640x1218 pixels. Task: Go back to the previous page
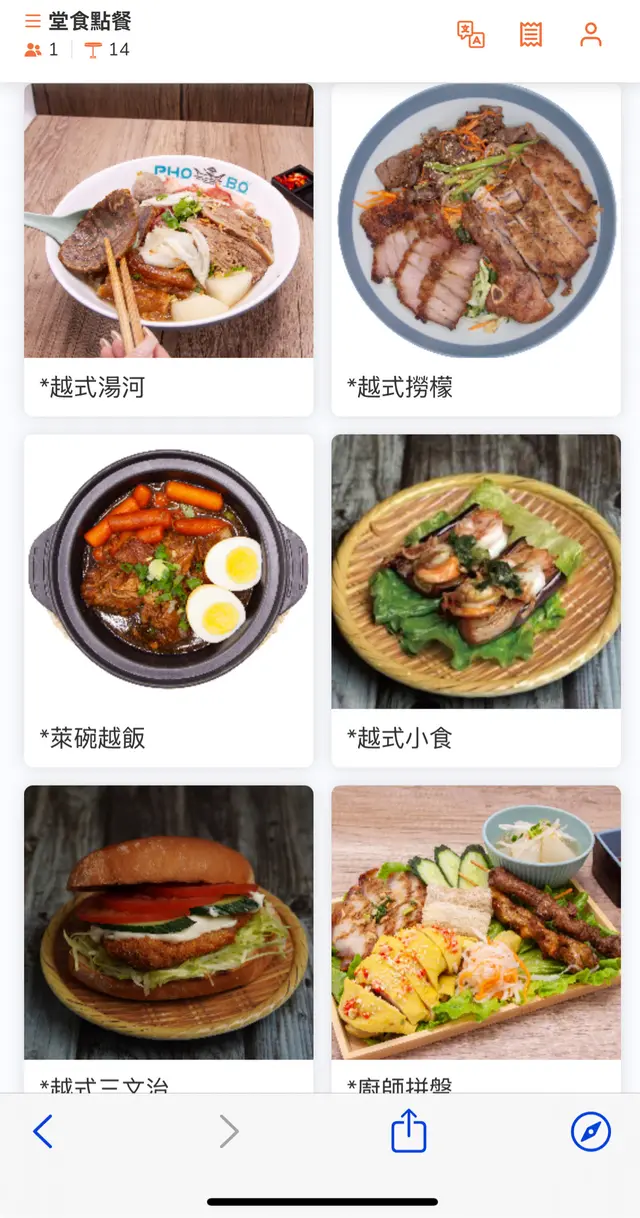click(43, 1132)
